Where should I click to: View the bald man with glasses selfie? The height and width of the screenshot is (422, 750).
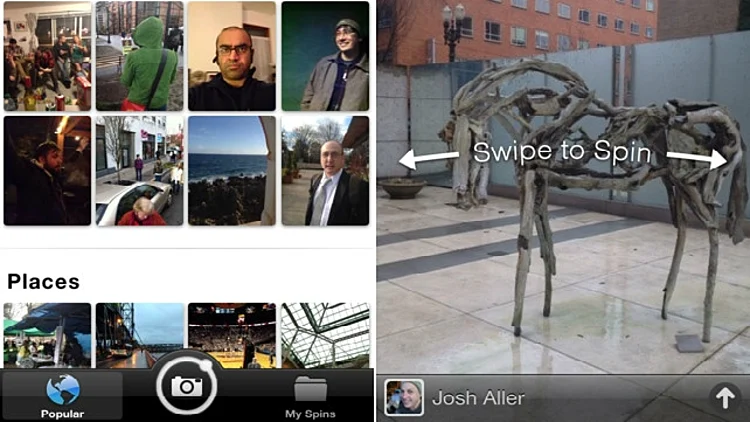click(x=232, y=56)
